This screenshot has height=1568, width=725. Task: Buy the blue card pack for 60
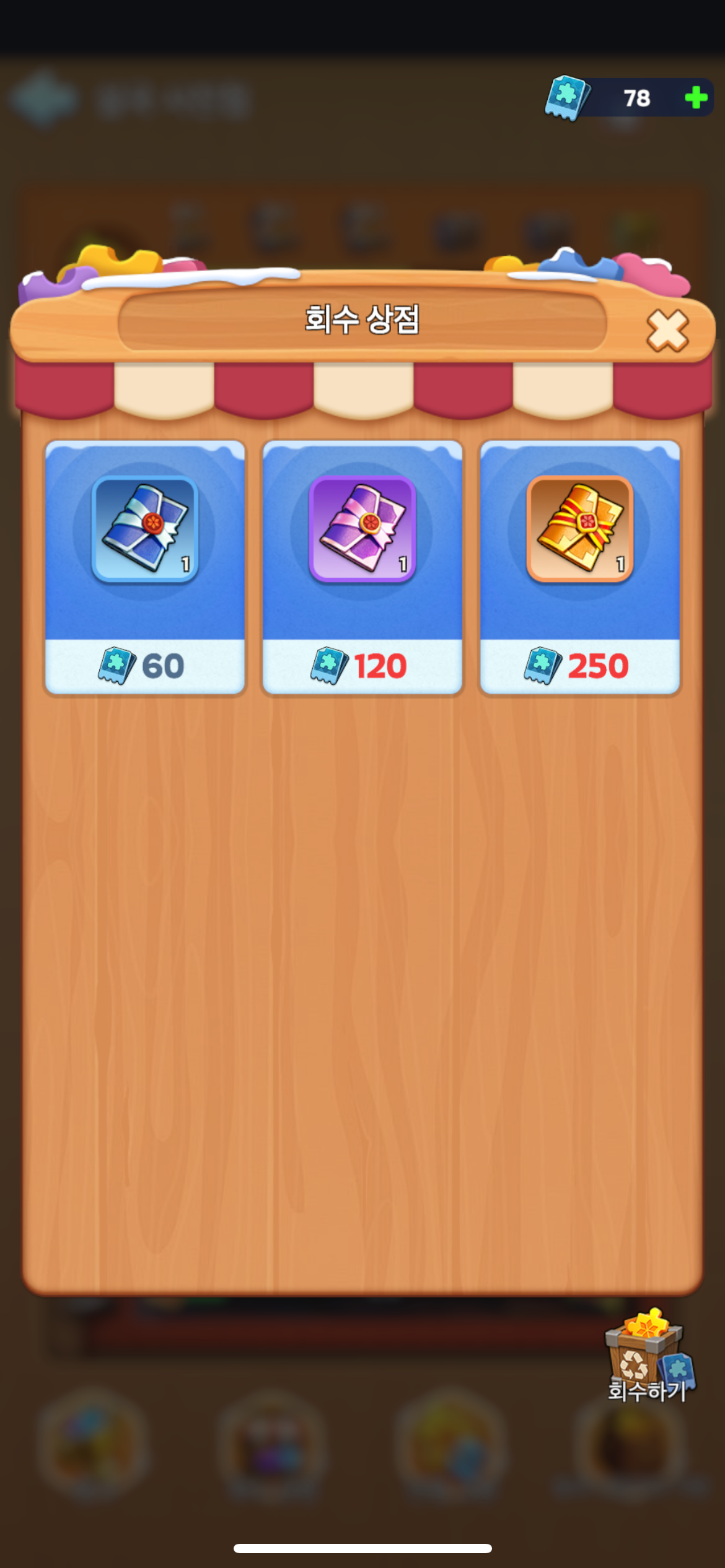pos(145,567)
